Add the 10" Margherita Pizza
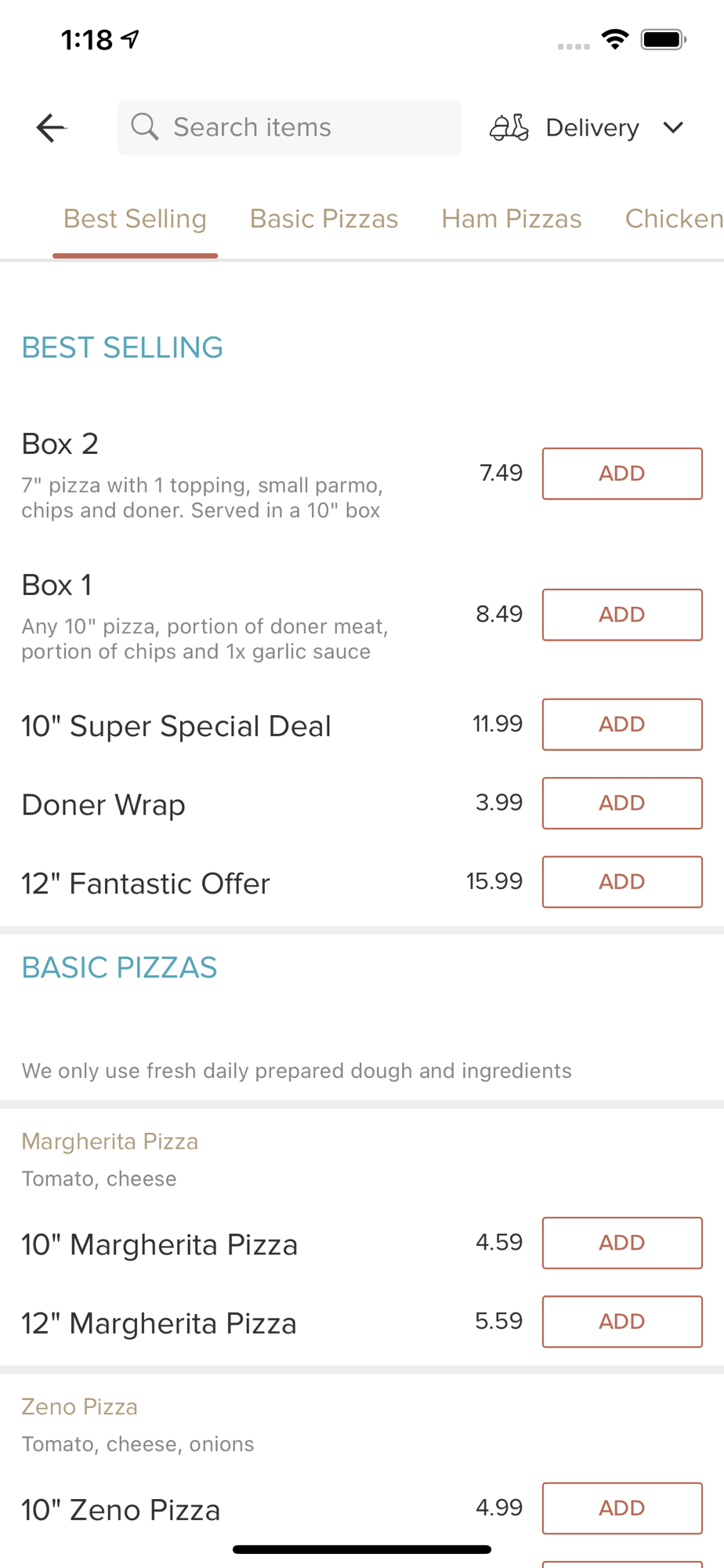Image resolution: width=724 pixels, height=1568 pixels. [622, 1243]
